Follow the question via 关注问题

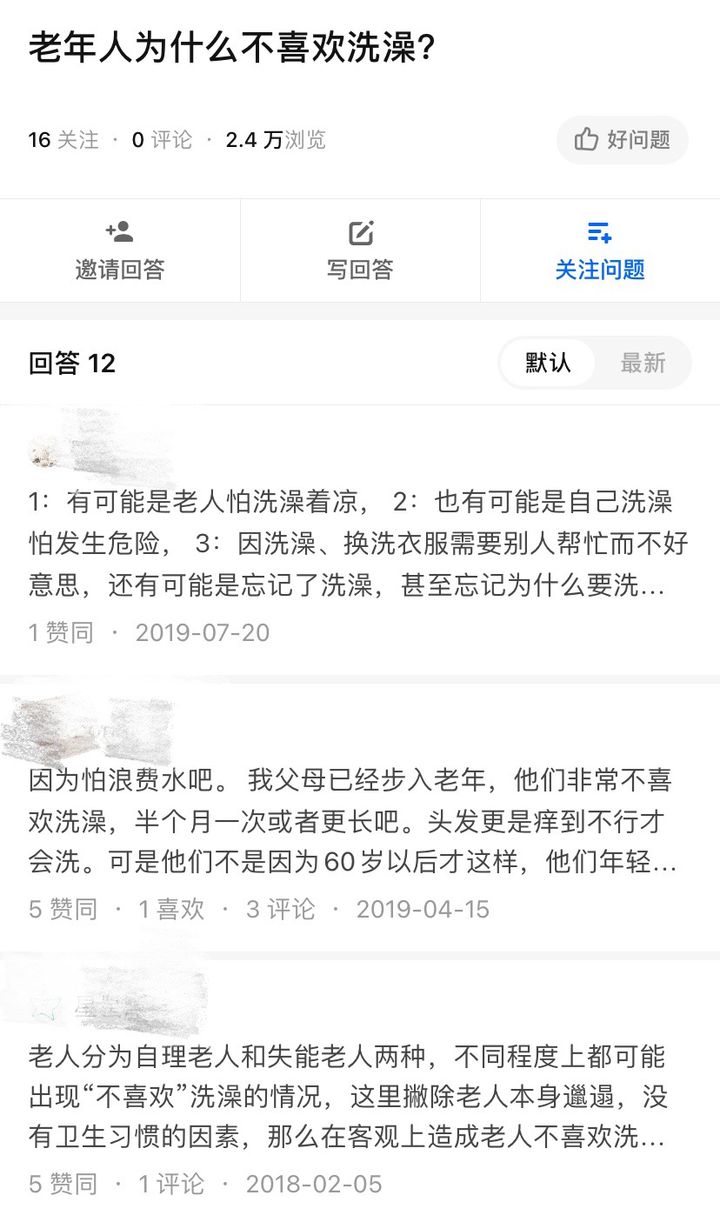(x=600, y=251)
